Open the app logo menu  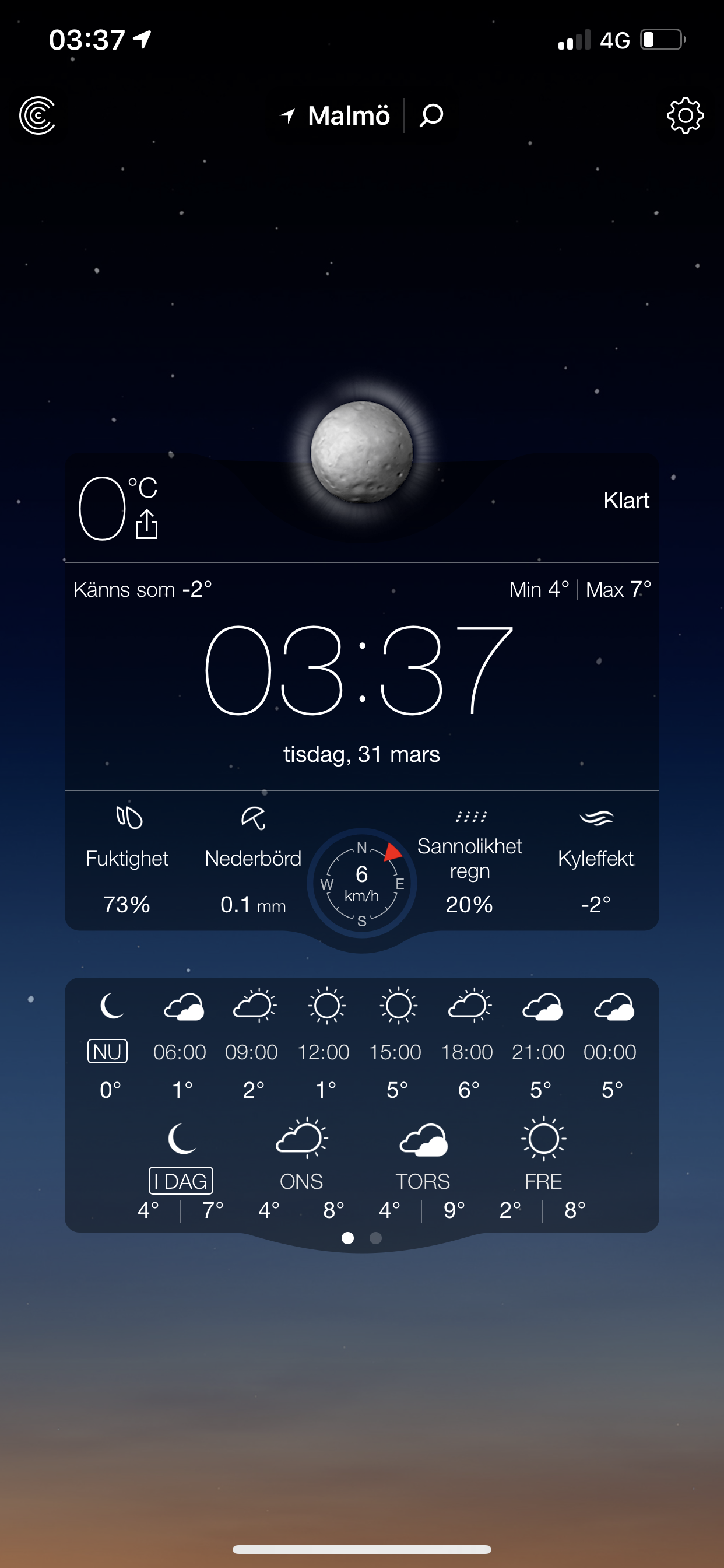tap(38, 115)
